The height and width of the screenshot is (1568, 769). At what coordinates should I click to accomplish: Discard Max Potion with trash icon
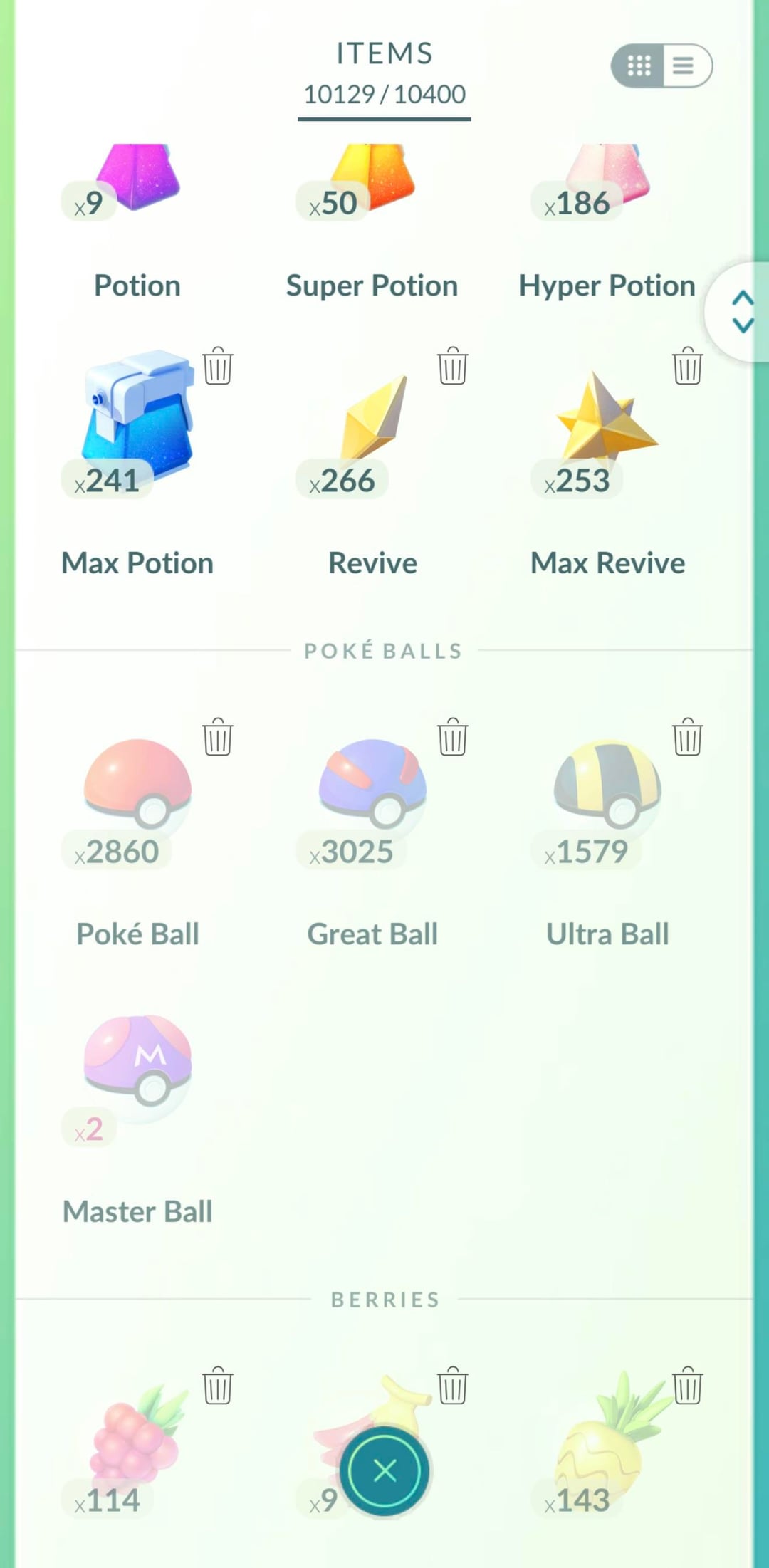click(x=217, y=366)
